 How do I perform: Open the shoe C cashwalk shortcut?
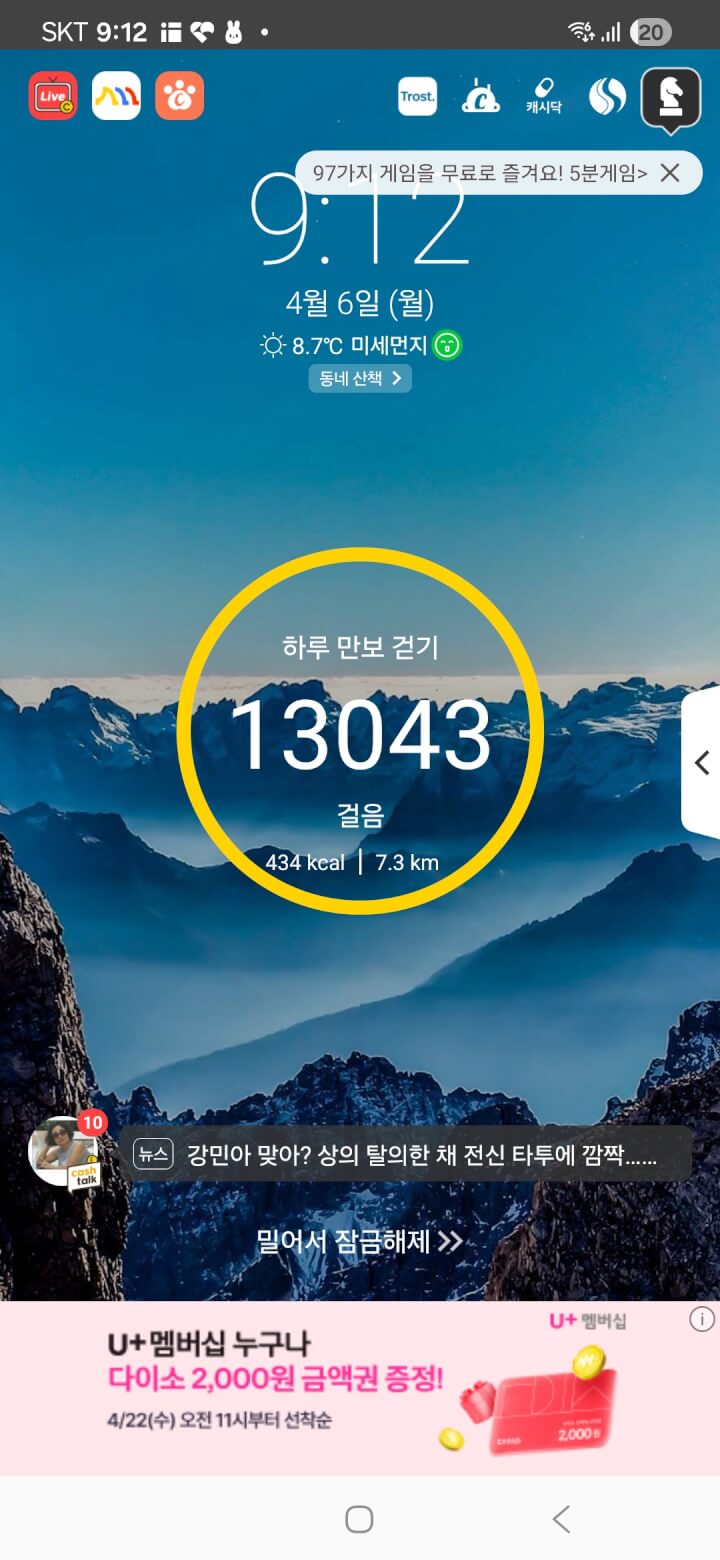pos(480,97)
